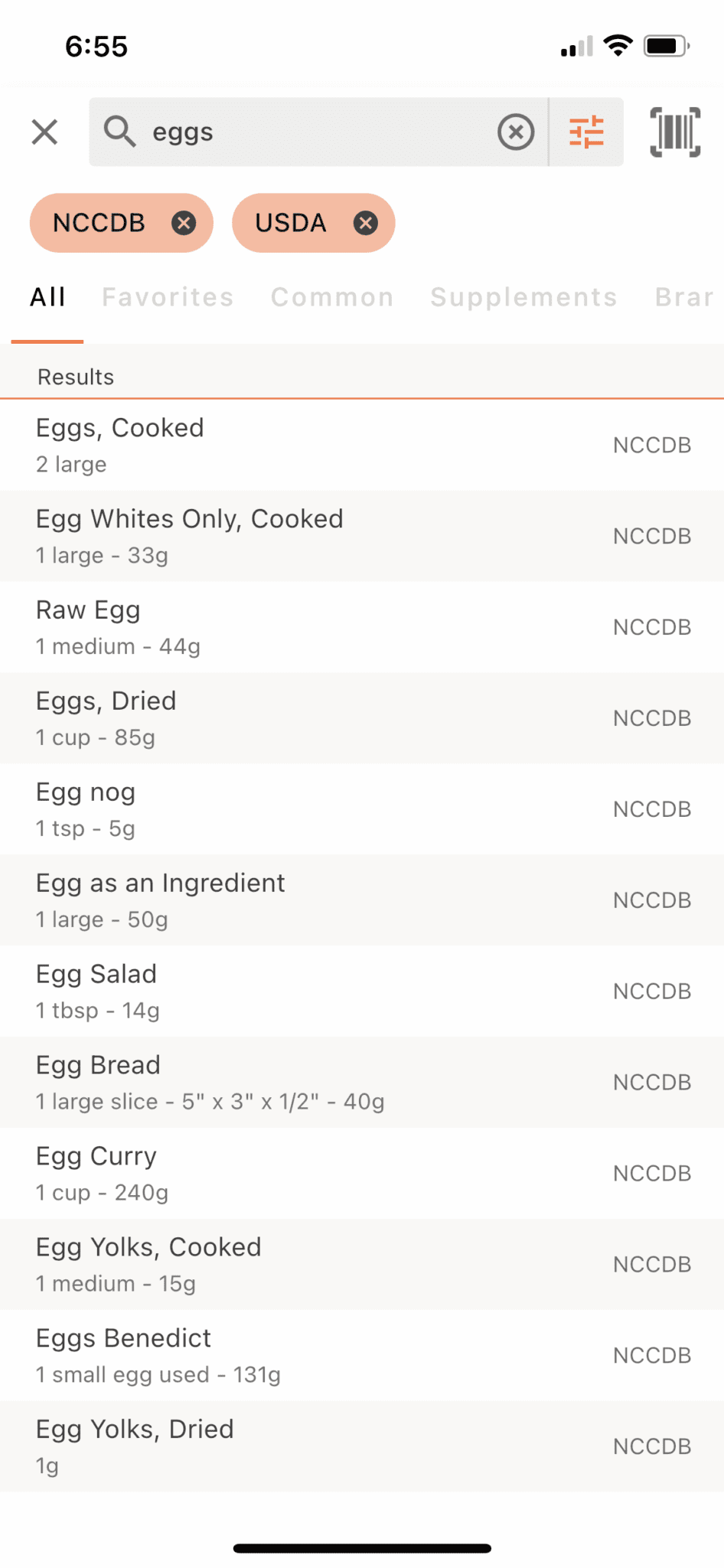This screenshot has height=1568, width=724.
Task: Open the barcode scanner
Action: click(673, 132)
